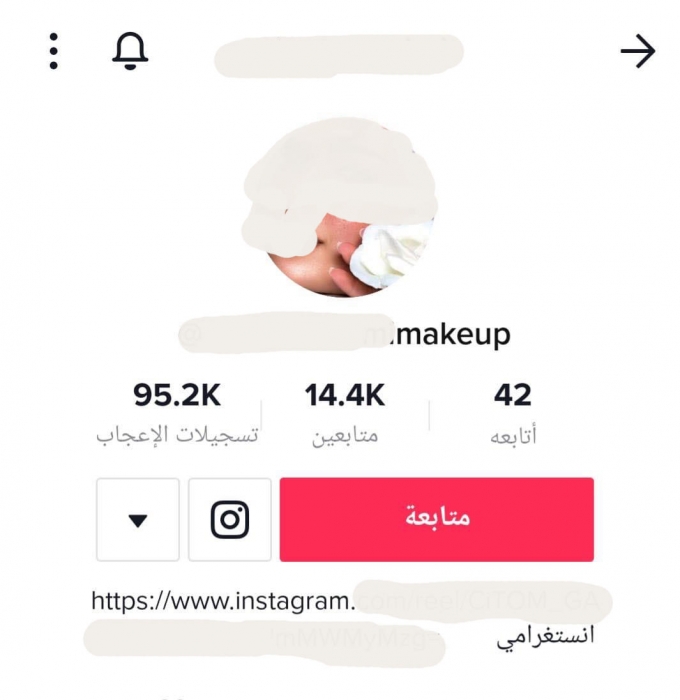Image resolution: width=680 pixels, height=700 pixels.
Task: Expand suggested accounts dropdown arrow
Action: (x=138, y=519)
